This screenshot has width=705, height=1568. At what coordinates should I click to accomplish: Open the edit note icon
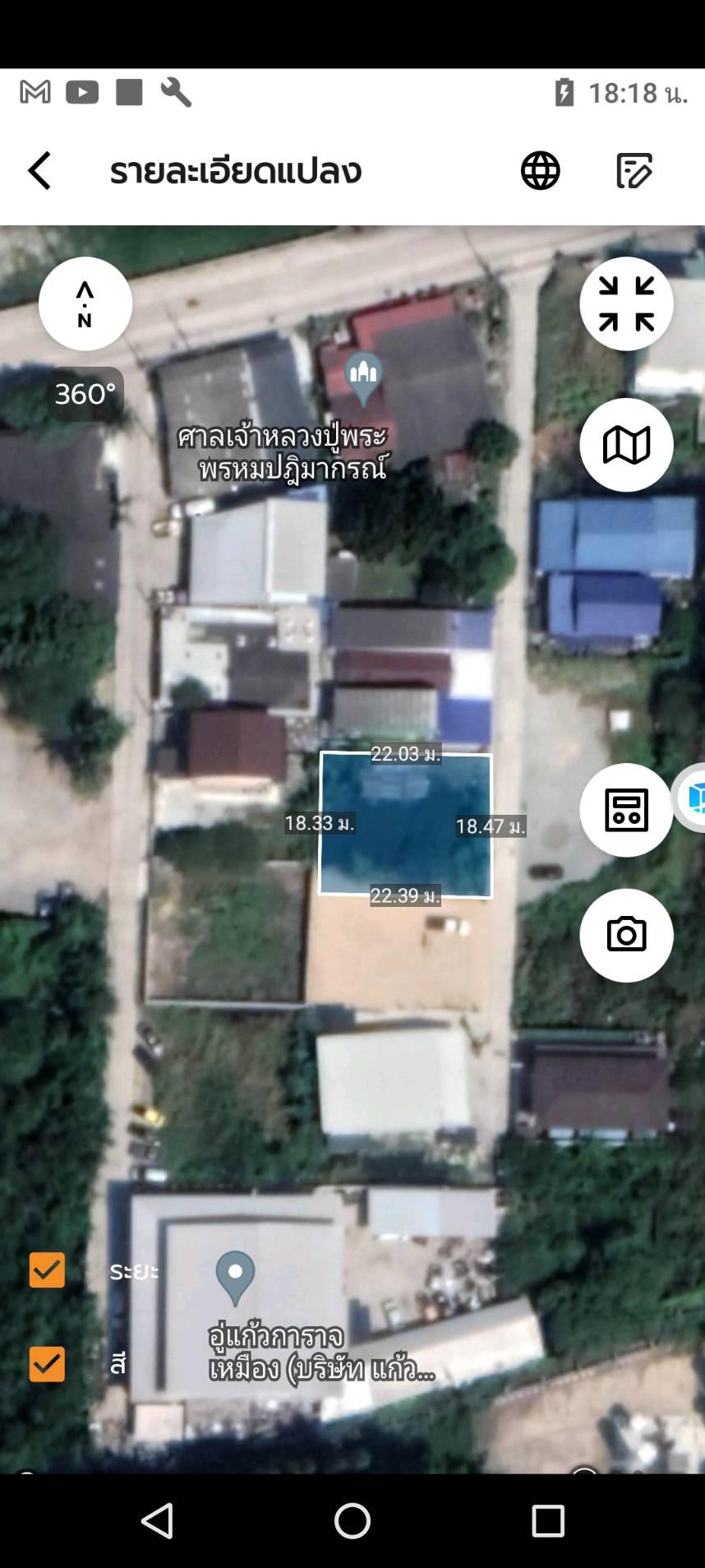(x=634, y=171)
